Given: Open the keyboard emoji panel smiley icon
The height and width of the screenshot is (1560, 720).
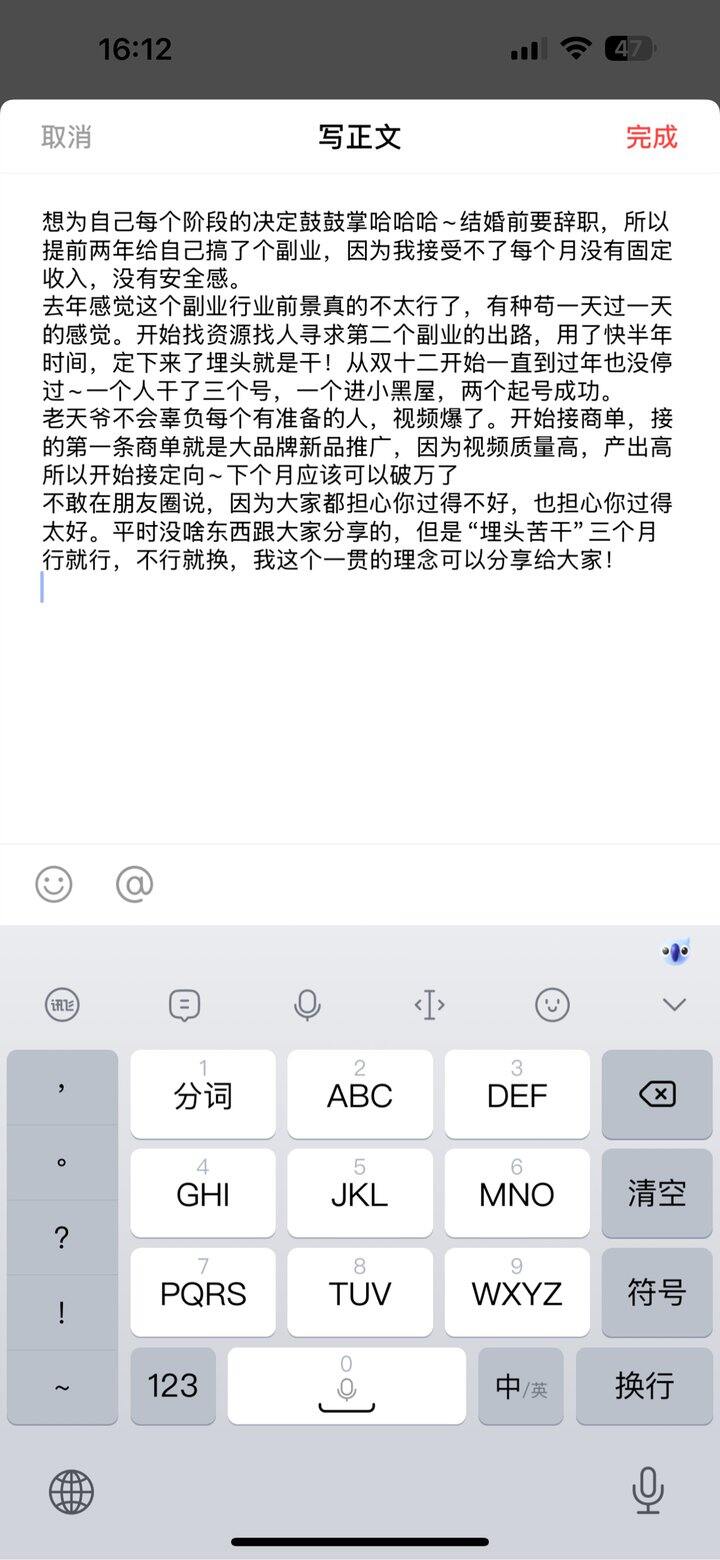Looking at the screenshot, I should click(x=551, y=1004).
